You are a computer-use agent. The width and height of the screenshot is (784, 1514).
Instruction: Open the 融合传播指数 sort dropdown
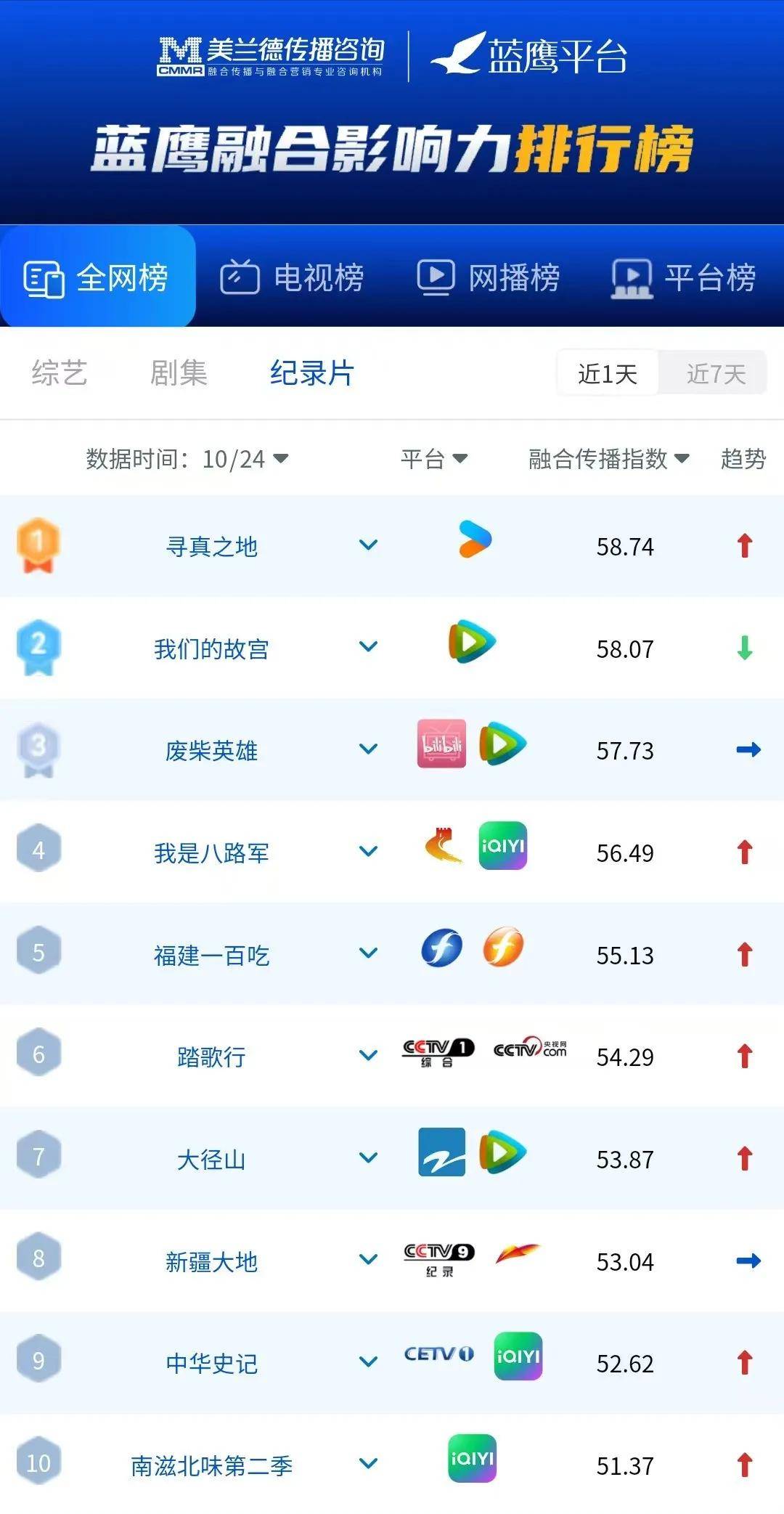click(608, 459)
